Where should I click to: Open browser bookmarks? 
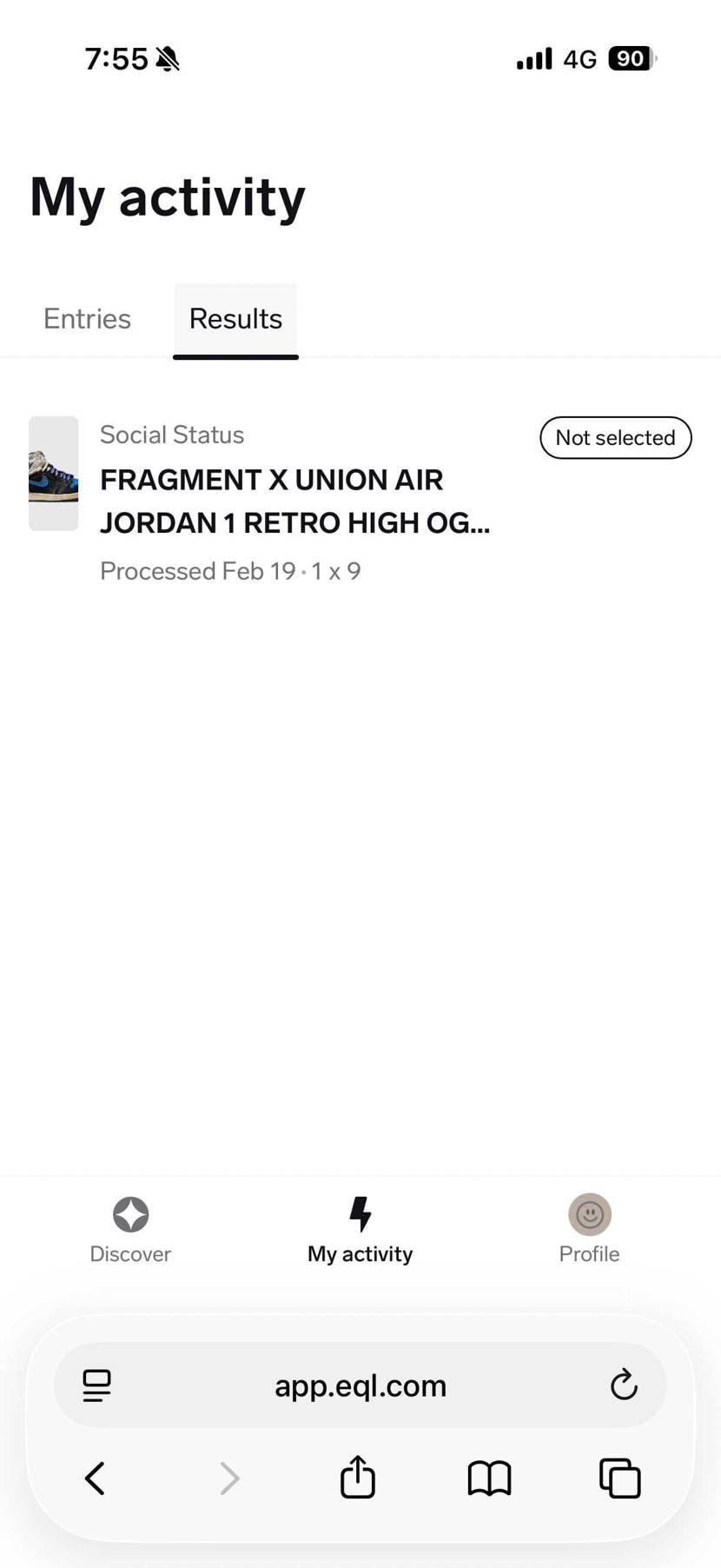click(x=489, y=1478)
